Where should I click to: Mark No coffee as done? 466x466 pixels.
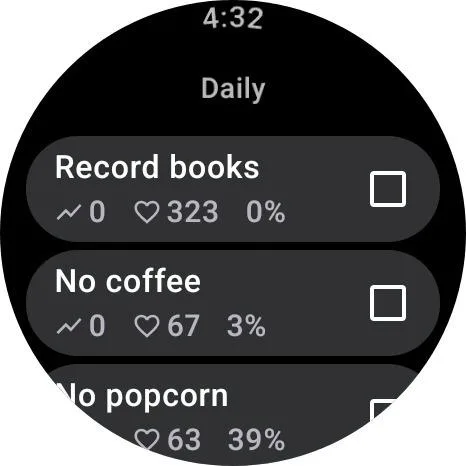point(388,303)
